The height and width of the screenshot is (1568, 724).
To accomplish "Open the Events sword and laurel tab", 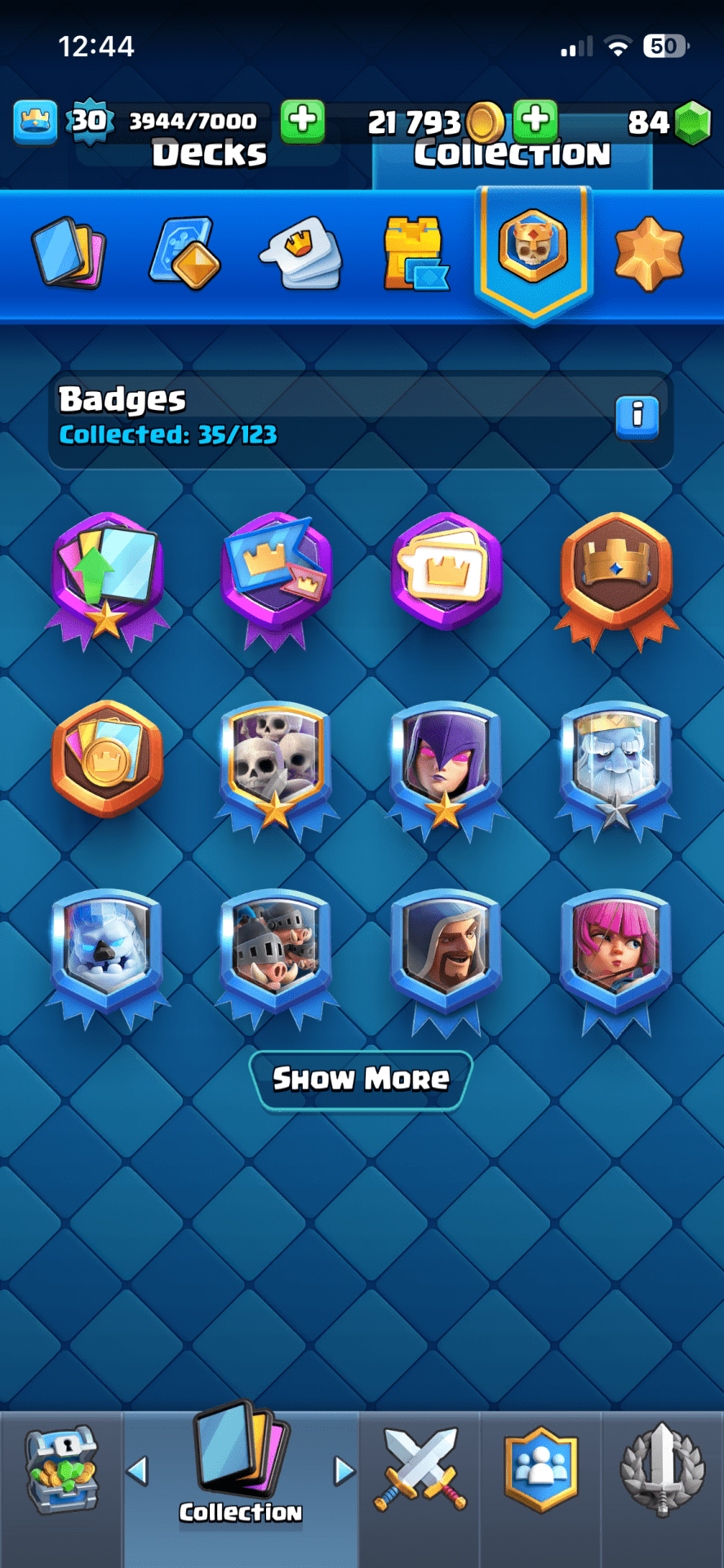I will tap(662, 1470).
